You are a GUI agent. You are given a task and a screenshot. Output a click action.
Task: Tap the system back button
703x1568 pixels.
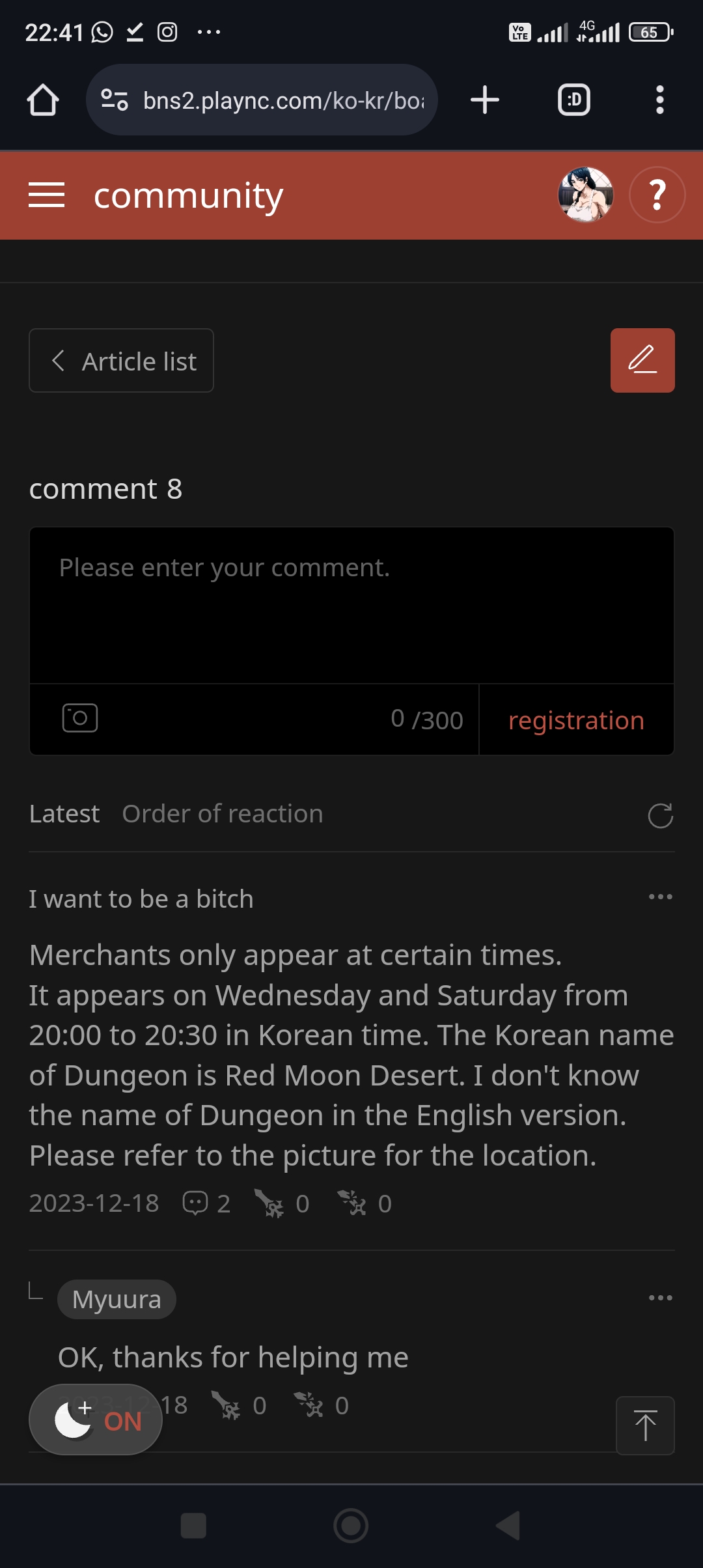(508, 1525)
